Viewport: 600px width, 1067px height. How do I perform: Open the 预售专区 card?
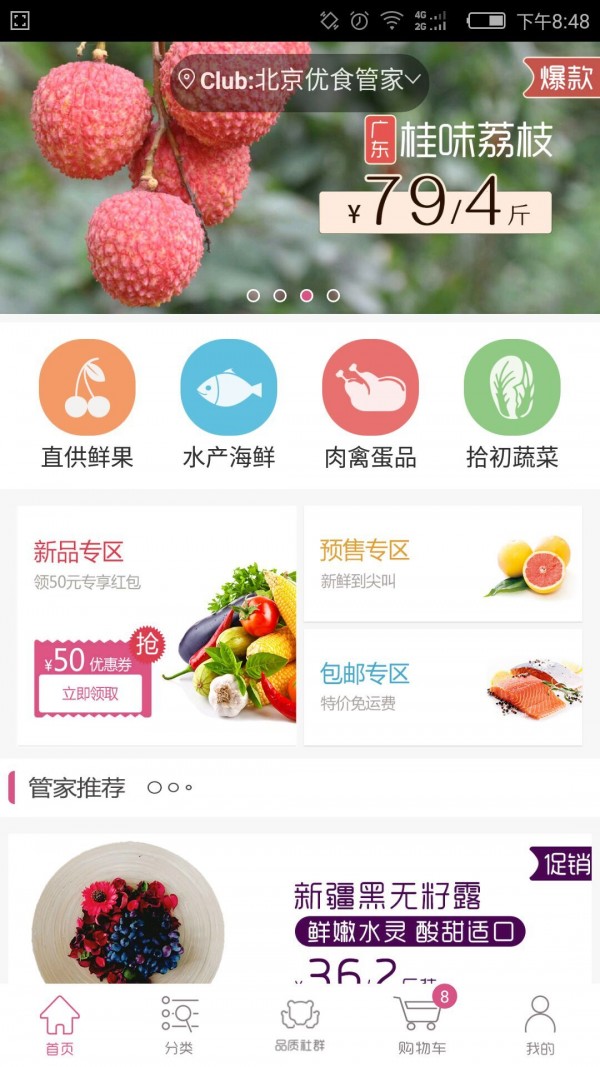[x=443, y=564]
